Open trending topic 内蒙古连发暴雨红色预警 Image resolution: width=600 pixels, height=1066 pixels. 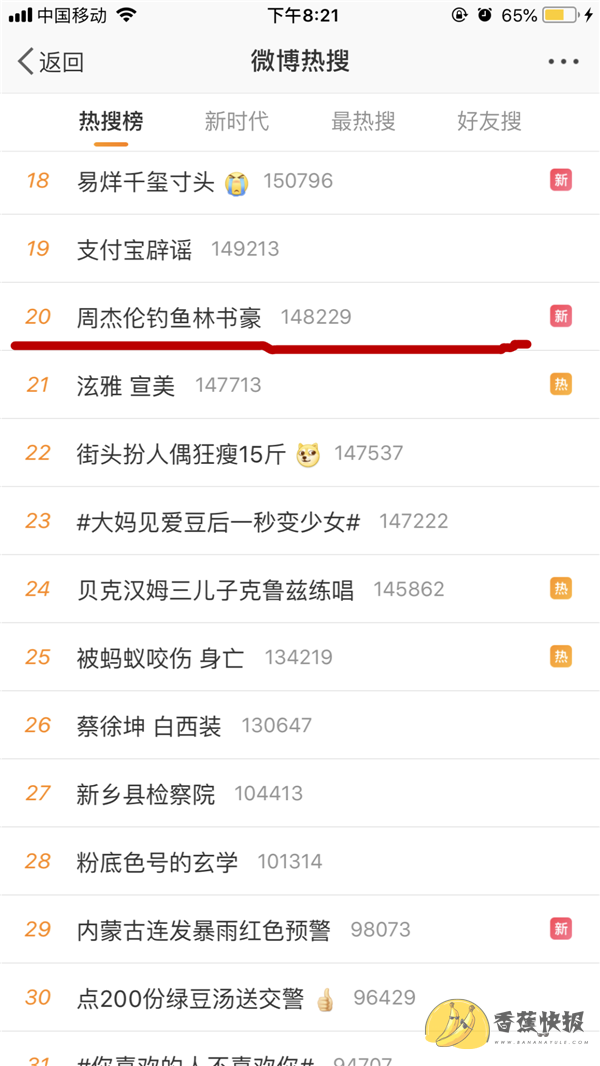(300, 929)
